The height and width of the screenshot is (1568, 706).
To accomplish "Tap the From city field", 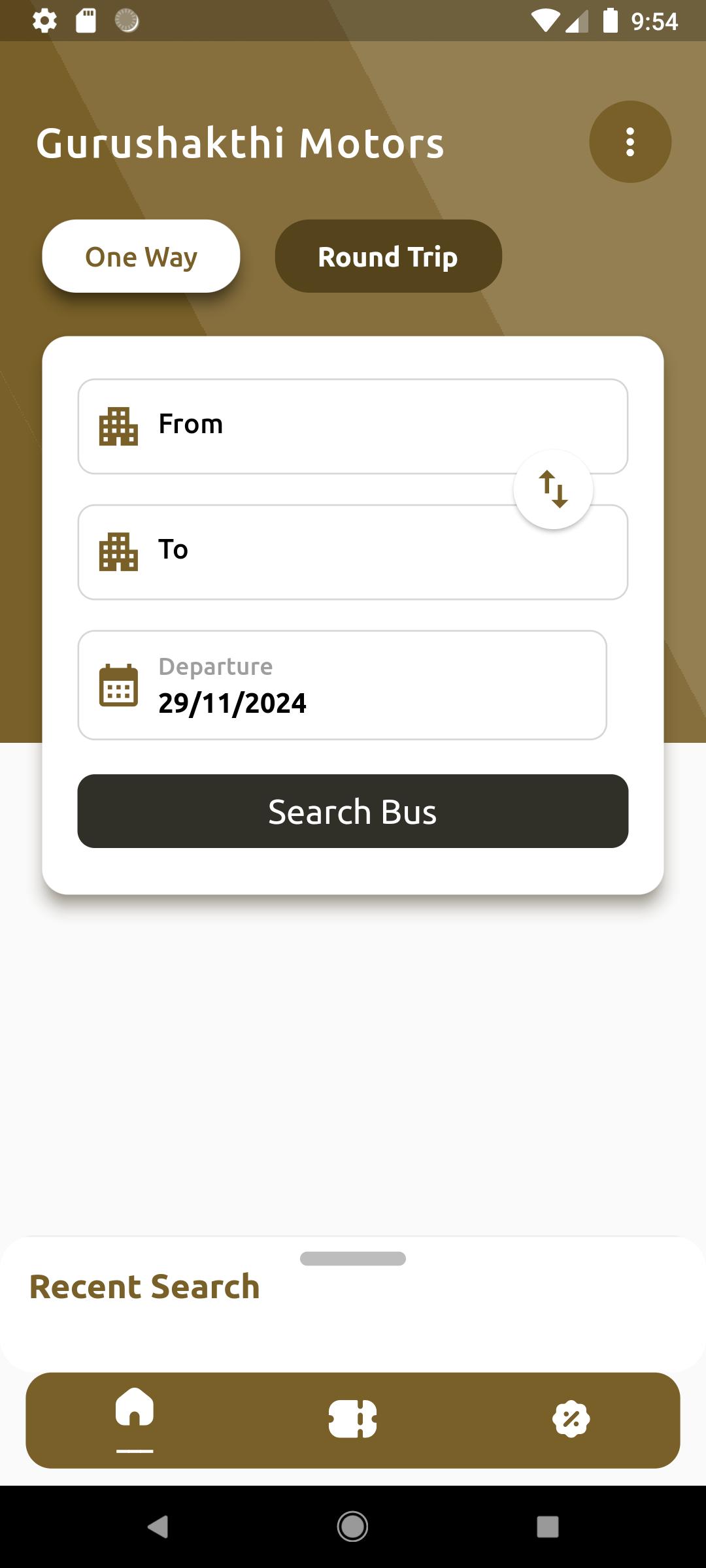I will [353, 426].
